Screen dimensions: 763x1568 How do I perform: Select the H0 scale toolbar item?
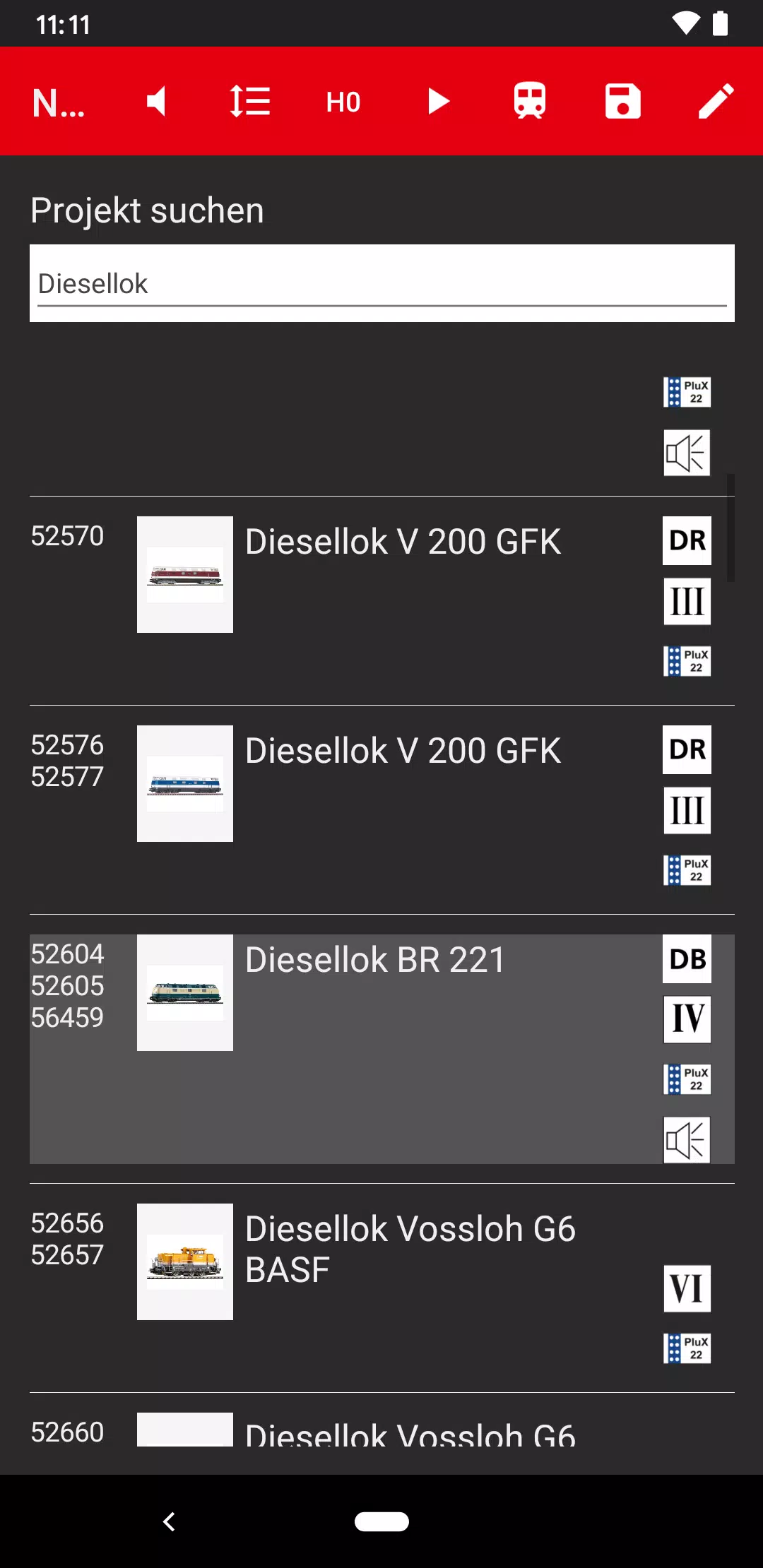point(343,102)
